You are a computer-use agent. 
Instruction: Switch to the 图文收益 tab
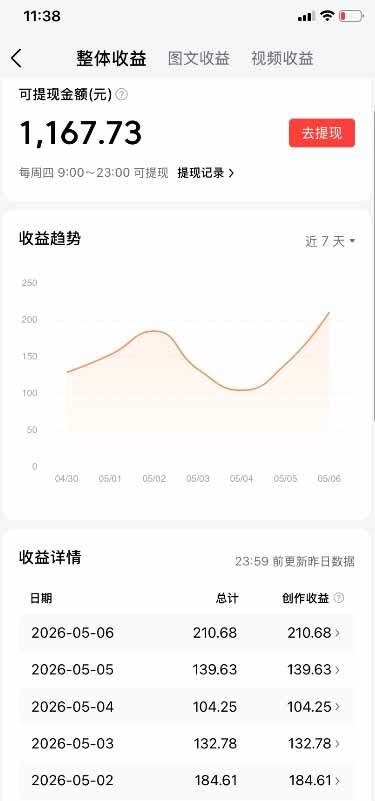pos(199,58)
